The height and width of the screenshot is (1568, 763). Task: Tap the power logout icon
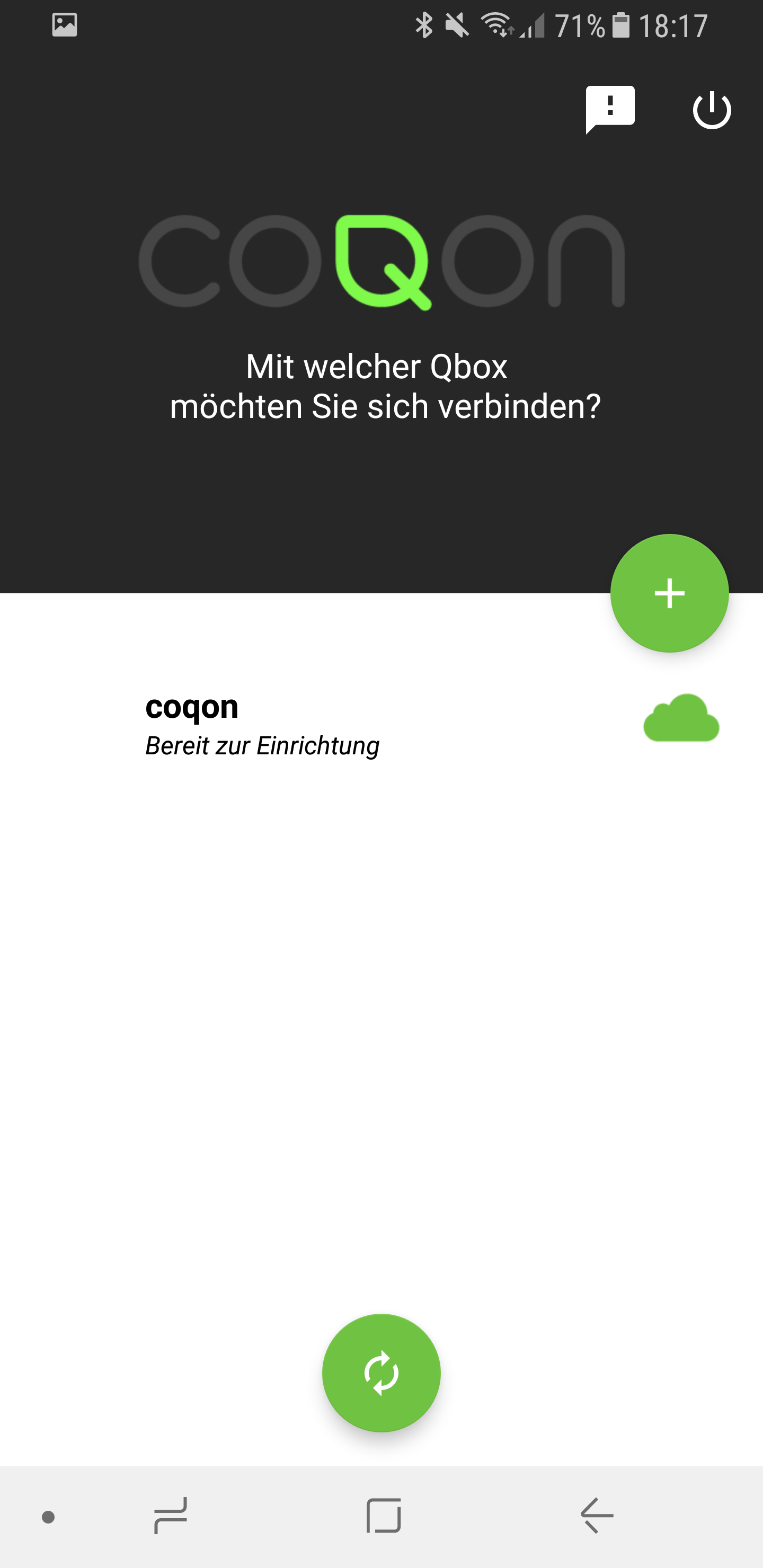(711, 110)
